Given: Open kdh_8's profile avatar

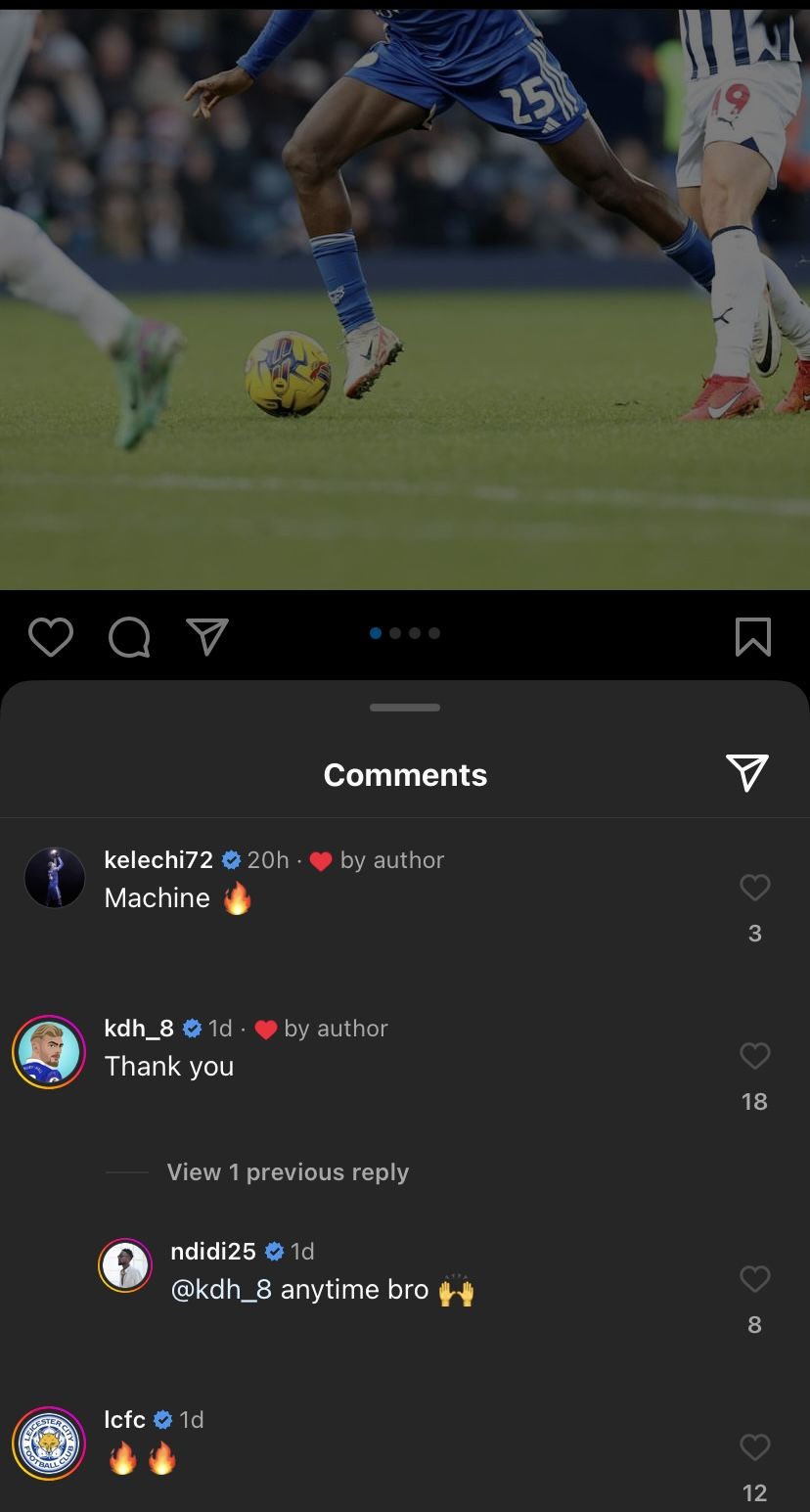Looking at the screenshot, I should point(49,1052).
